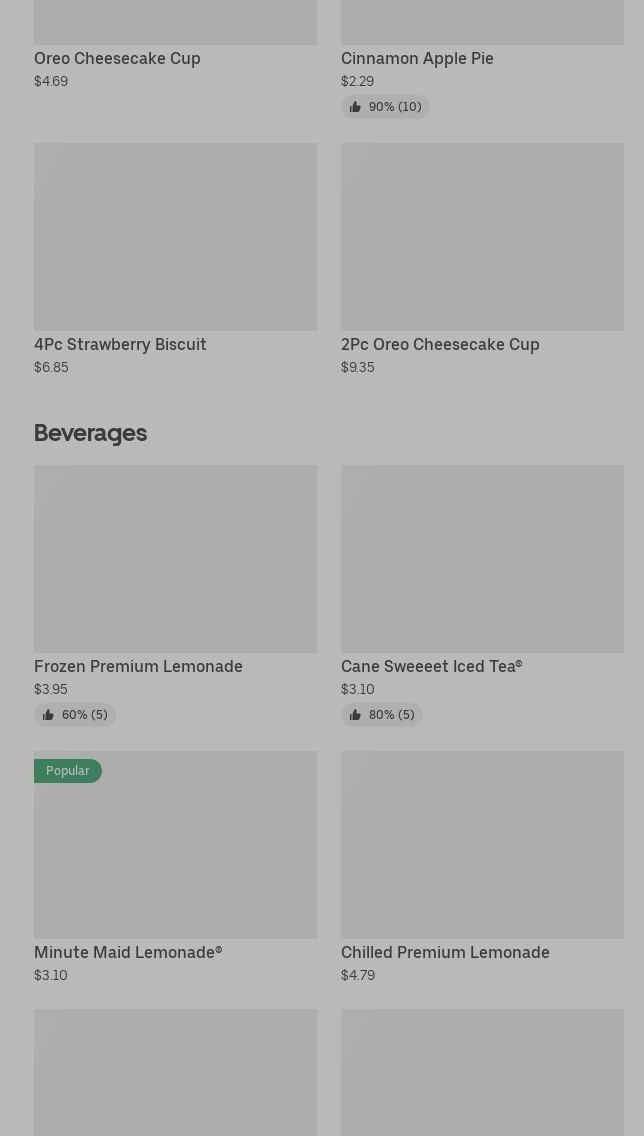This screenshot has height=1136, width=644.
Task: Select the popular Minute Maid Lemonade
Action: (x=175, y=867)
